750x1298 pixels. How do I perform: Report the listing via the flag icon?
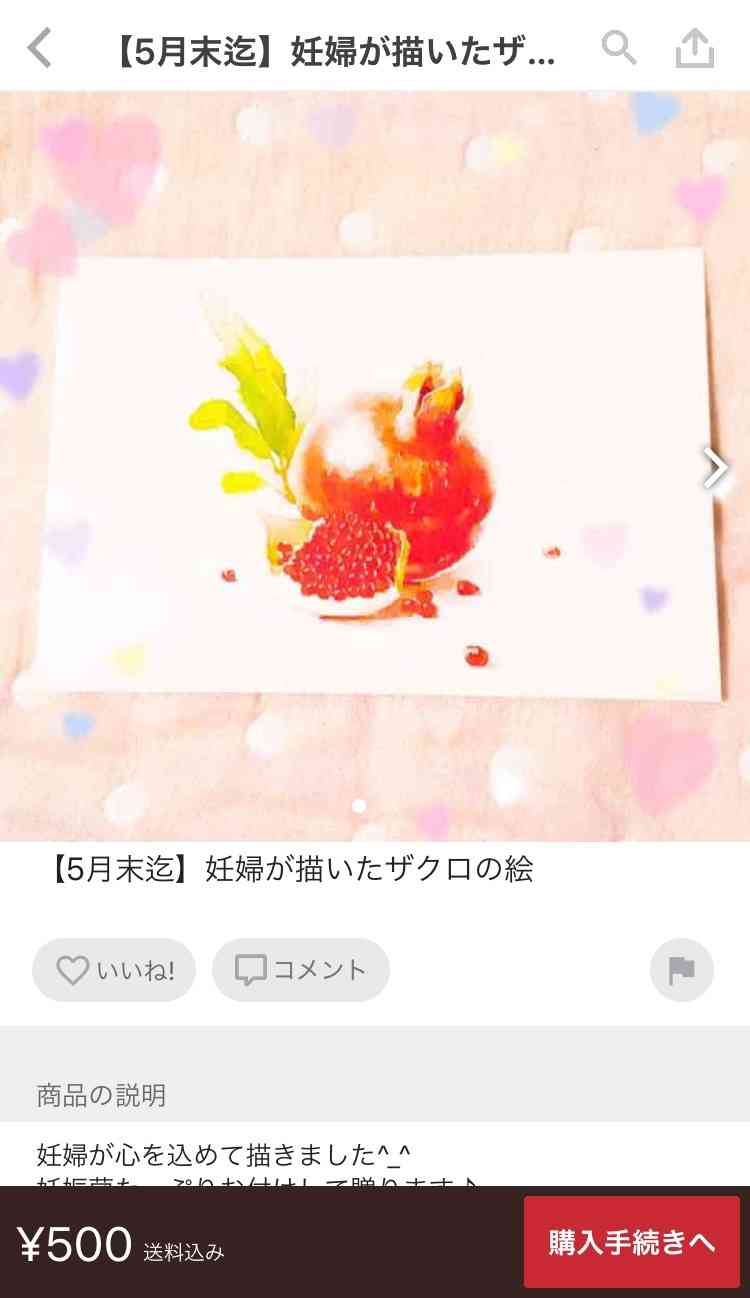tap(682, 970)
